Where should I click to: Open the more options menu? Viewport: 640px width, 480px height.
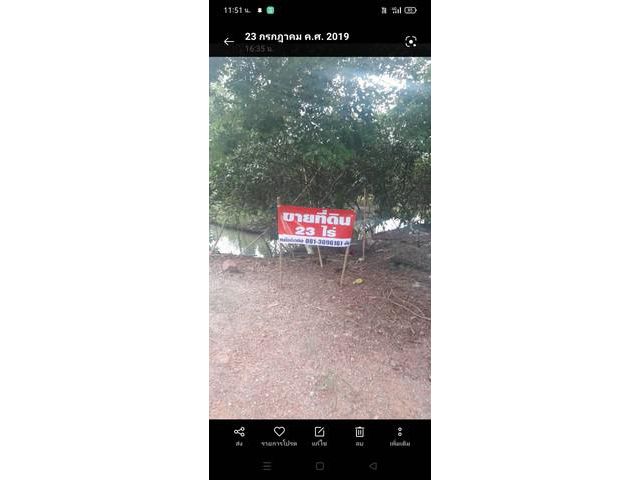pyautogui.click(x=399, y=433)
